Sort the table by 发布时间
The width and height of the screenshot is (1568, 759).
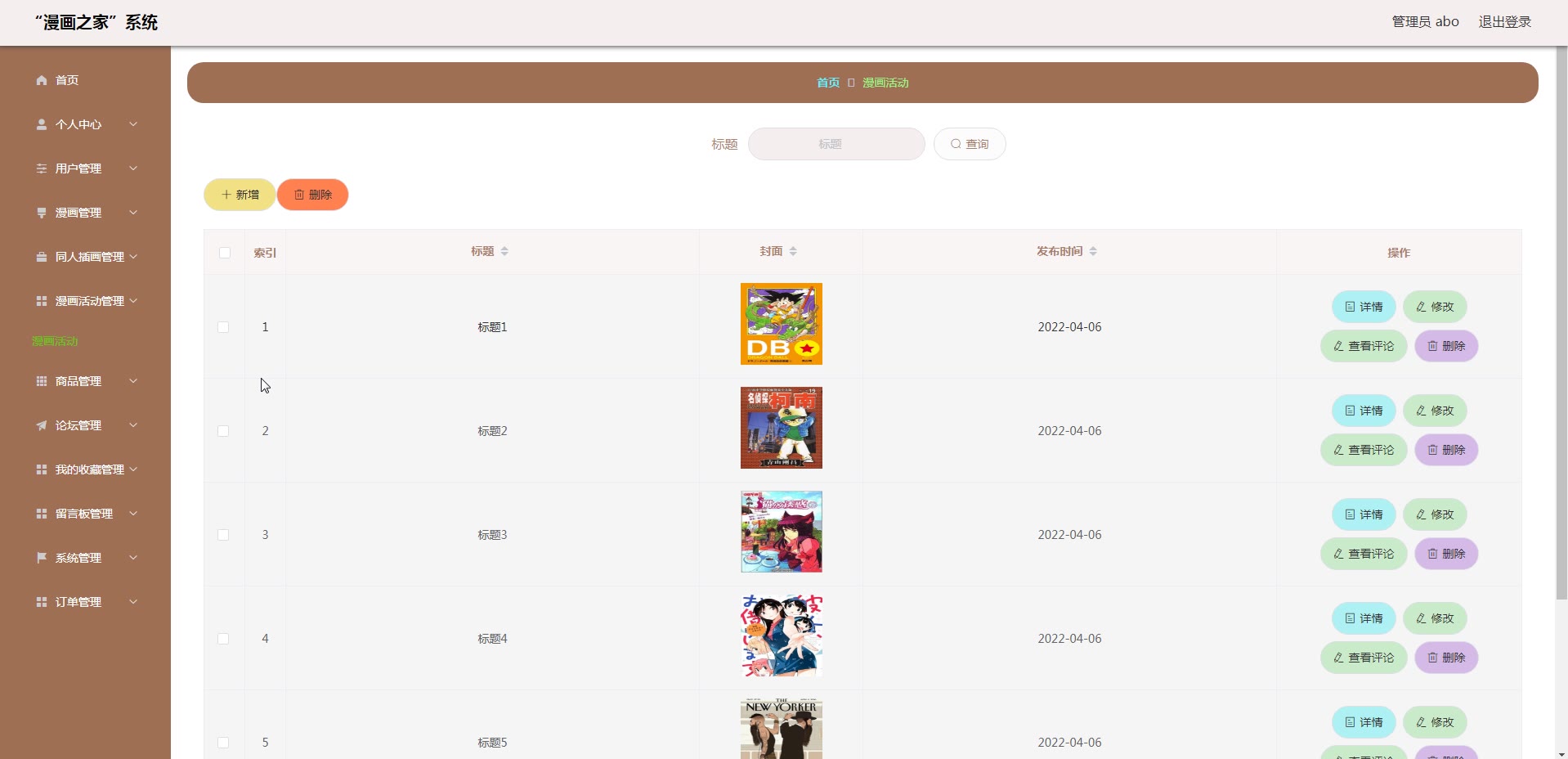click(x=1093, y=251)
